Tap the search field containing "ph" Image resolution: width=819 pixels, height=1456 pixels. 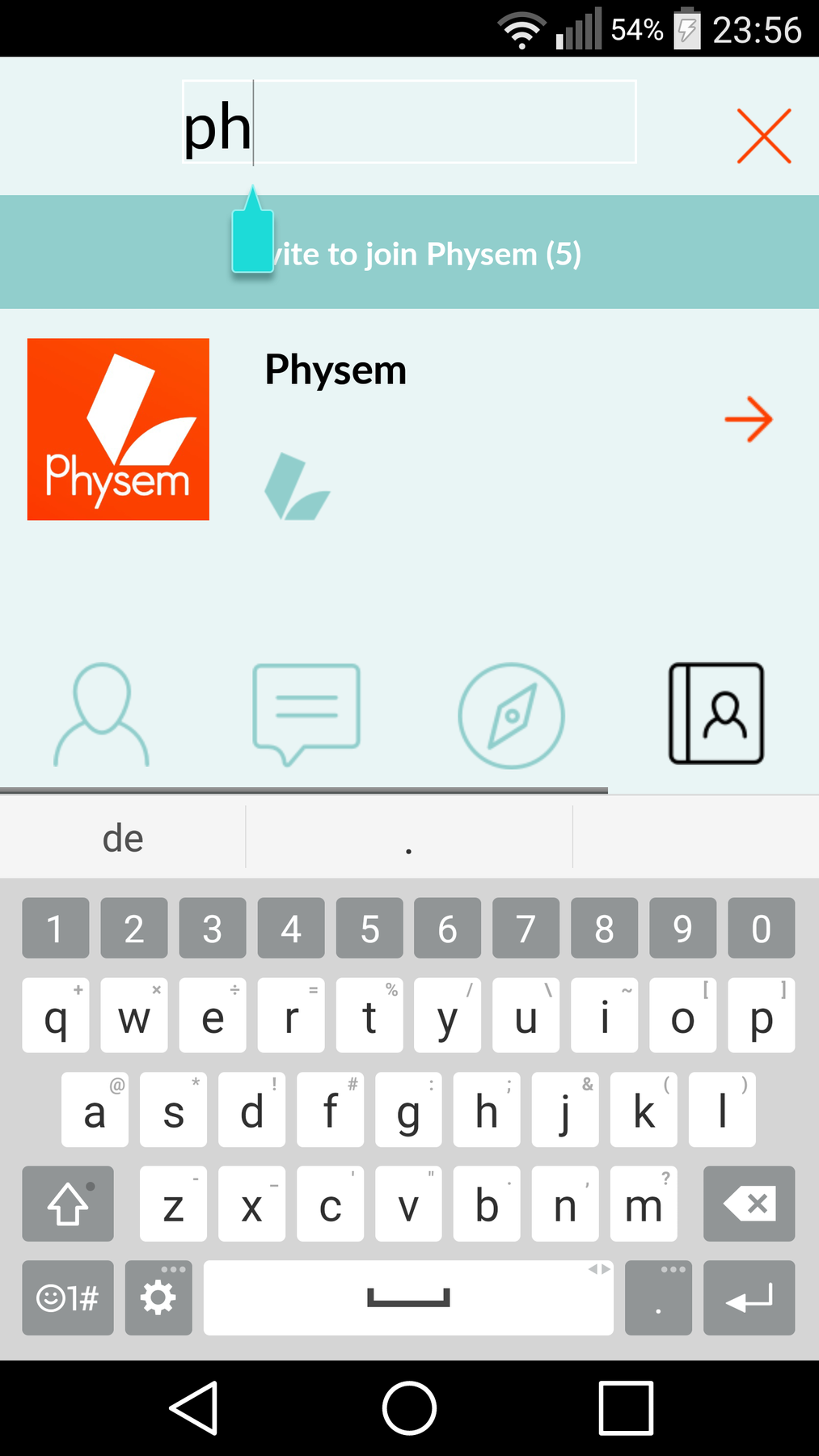coord(409,122)
